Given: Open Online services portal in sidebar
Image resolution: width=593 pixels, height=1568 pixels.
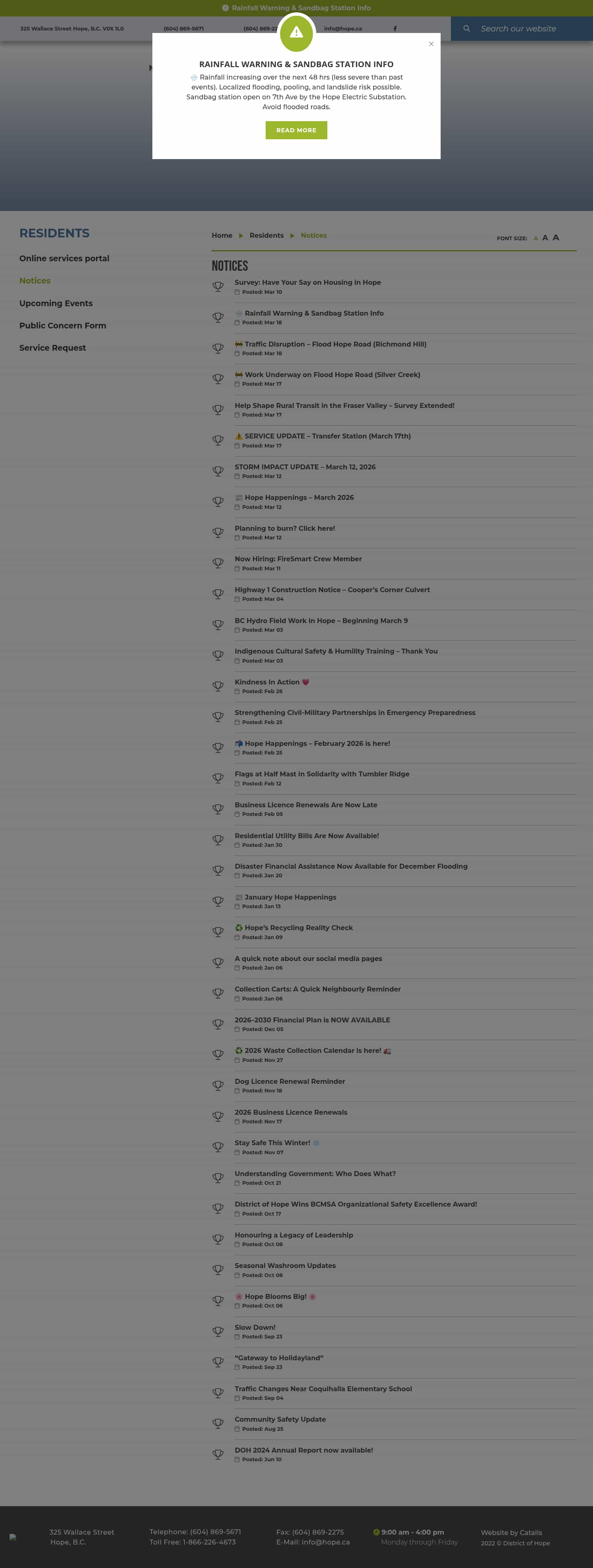Looking at the screenshot, I should (x=65, y=258).
